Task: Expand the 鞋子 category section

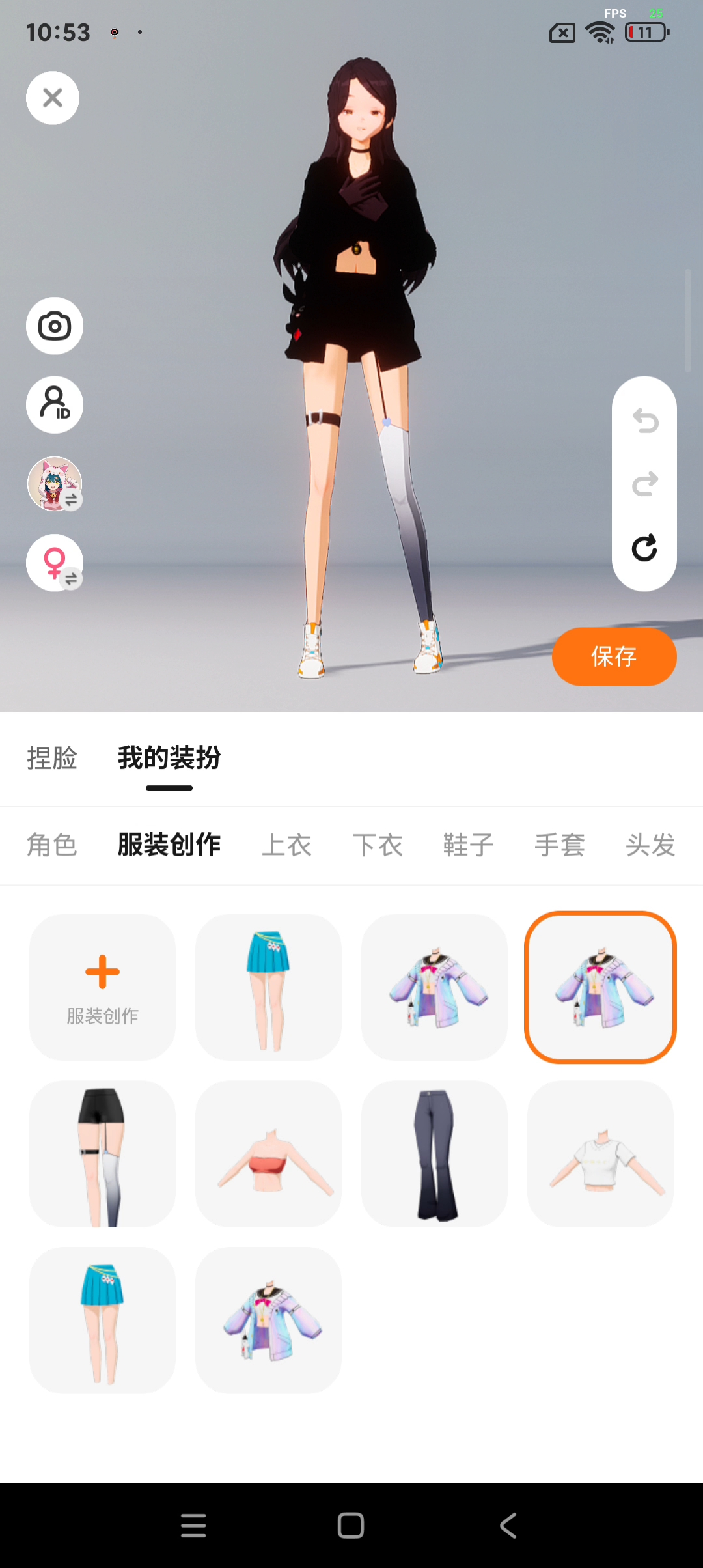Action: pyautogui.click(x=468, y=845)
